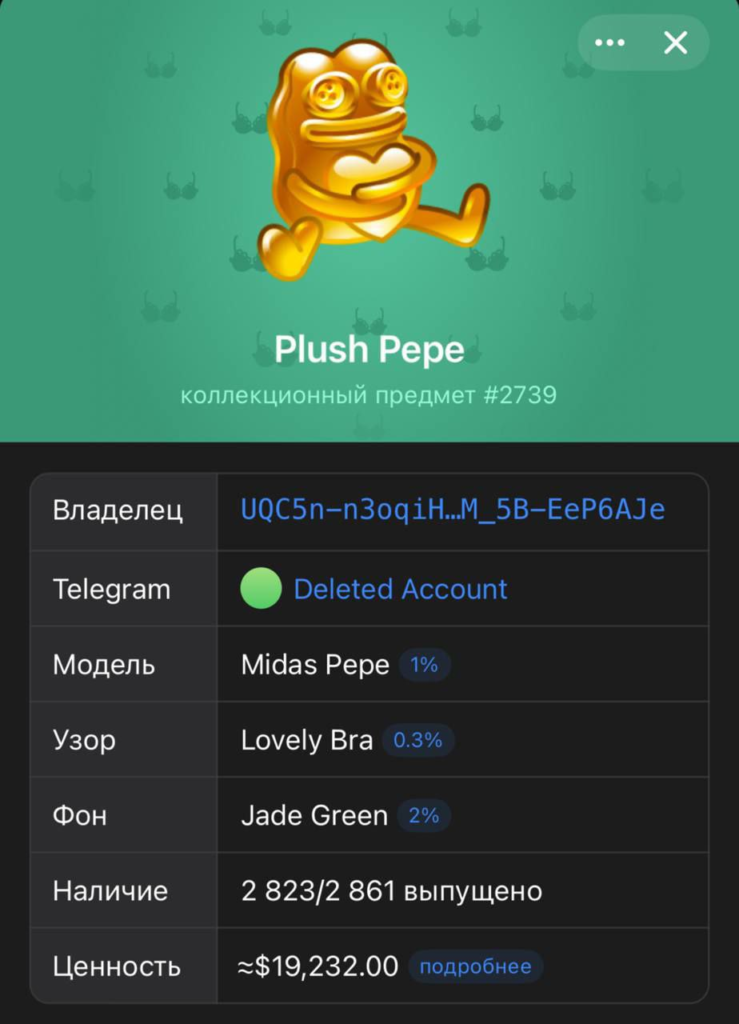Tap the 1% rarity chip for Midas Pepe
The width and height of the screenshot is (739, 1024).
[424, 665]
